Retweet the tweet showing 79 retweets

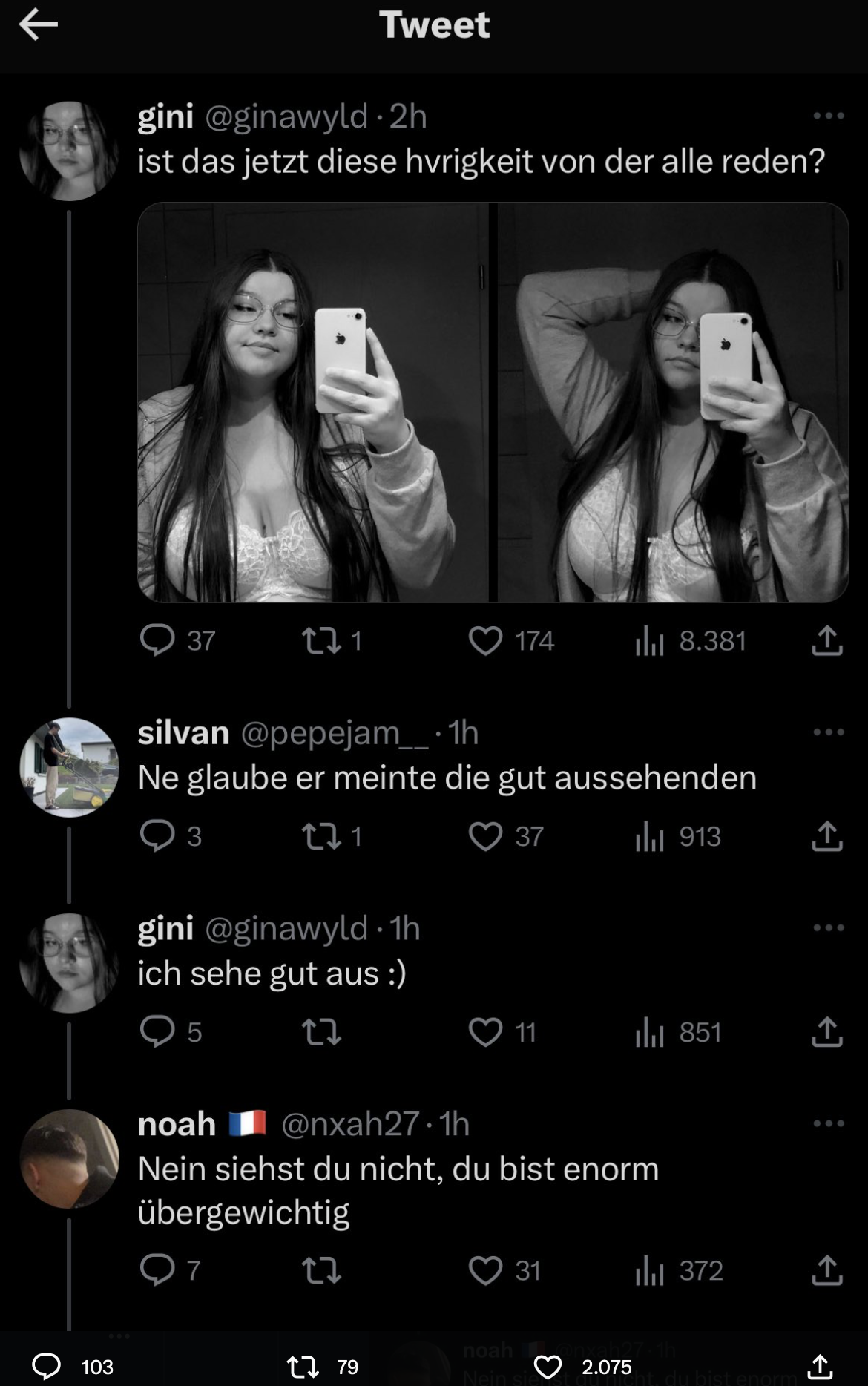click(x=303, y=1367)
